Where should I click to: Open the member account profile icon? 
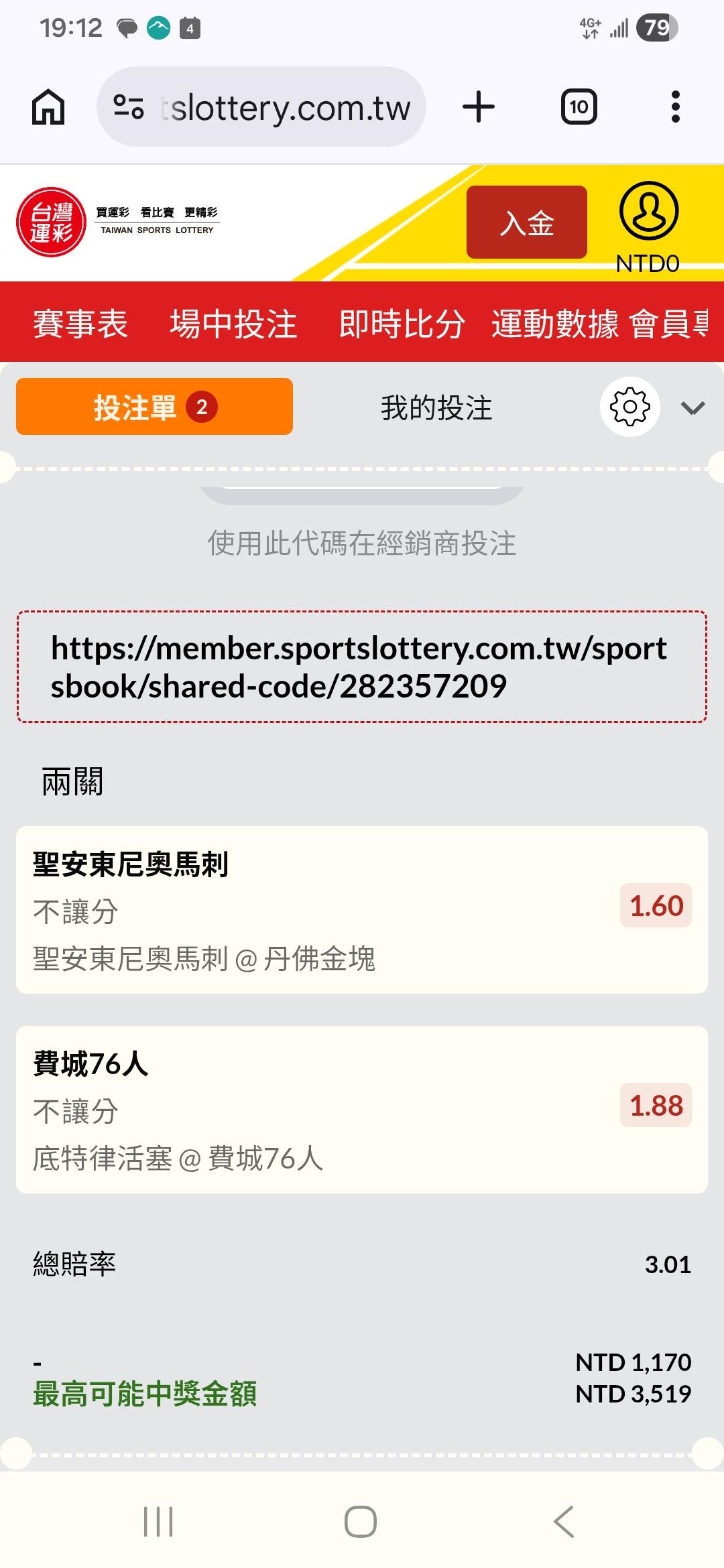coord(648,211)
